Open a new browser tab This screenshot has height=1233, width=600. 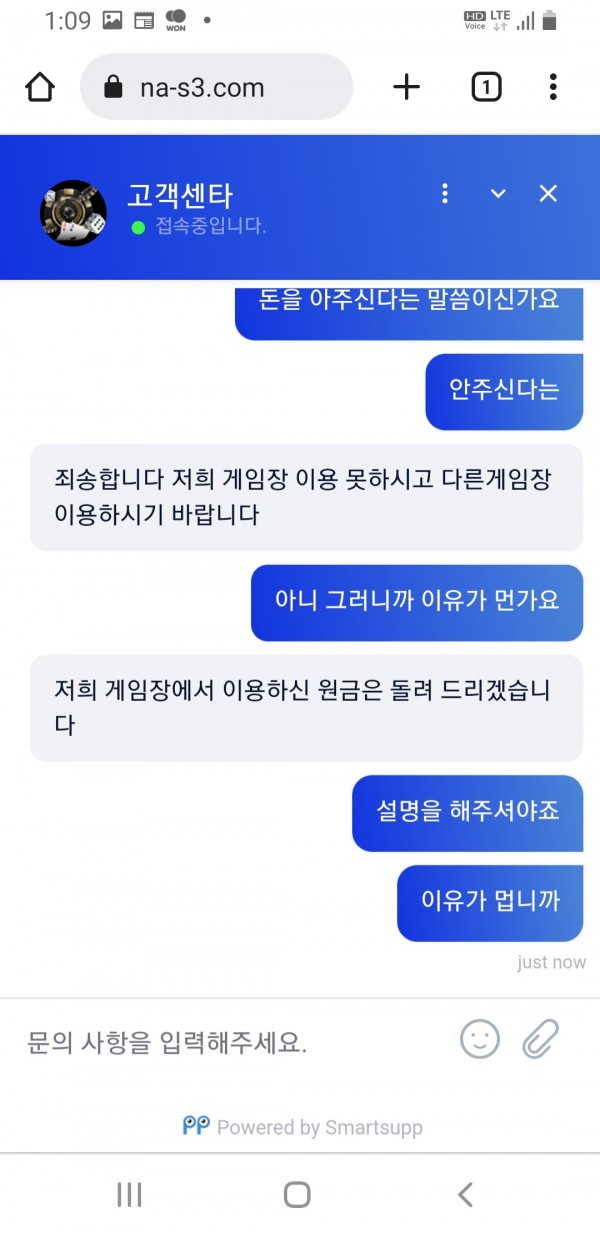coord(406,88)
